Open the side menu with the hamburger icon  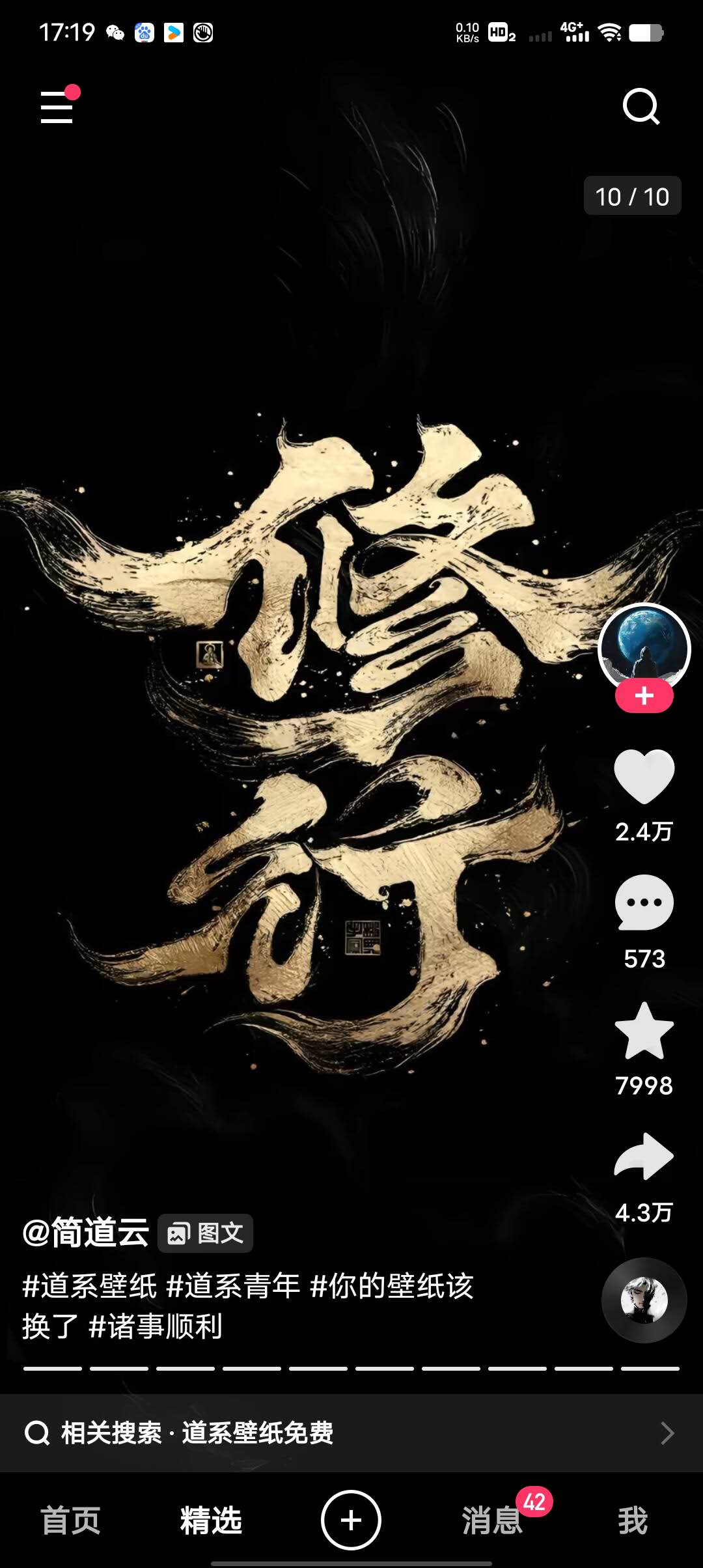click(x=57, y=105)
